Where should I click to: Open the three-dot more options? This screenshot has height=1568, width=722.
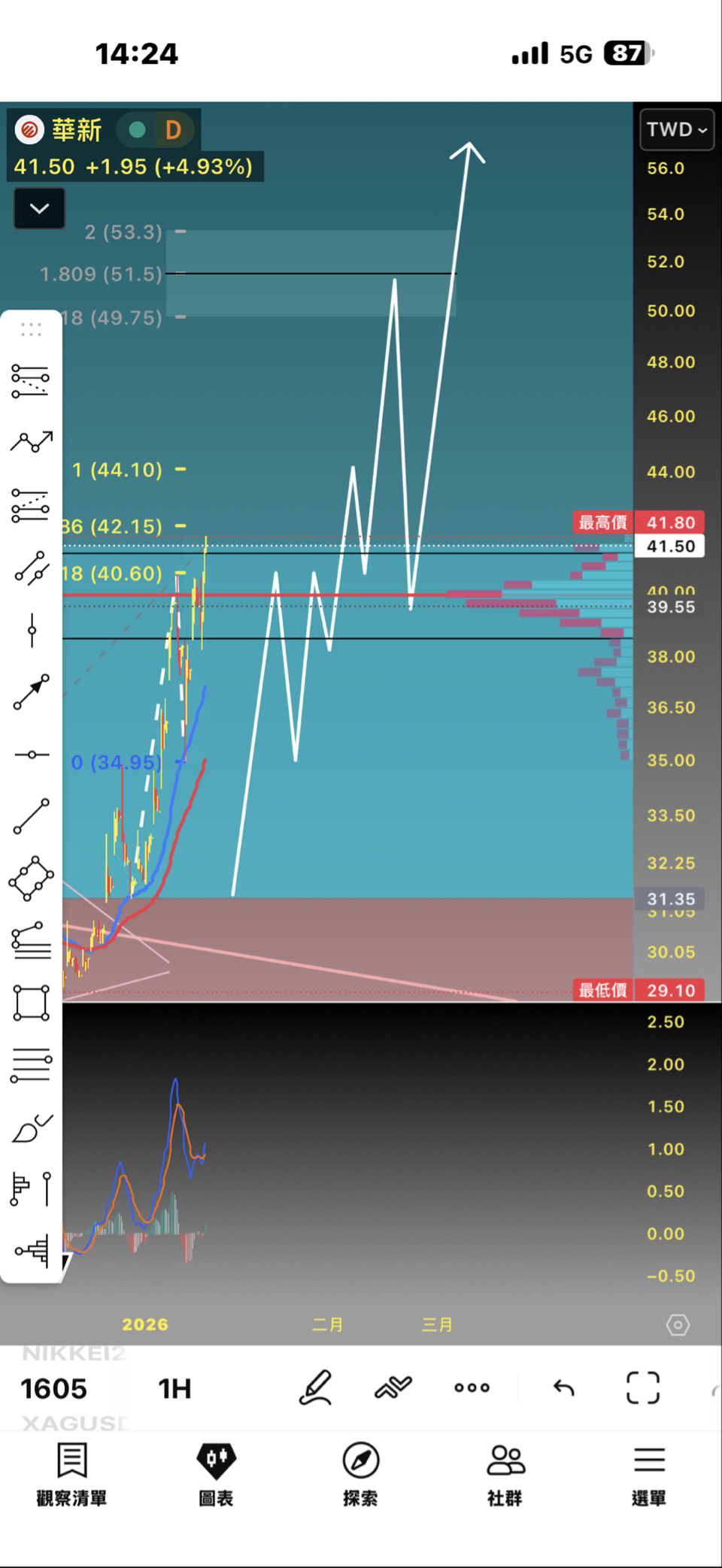[472, 1388]
